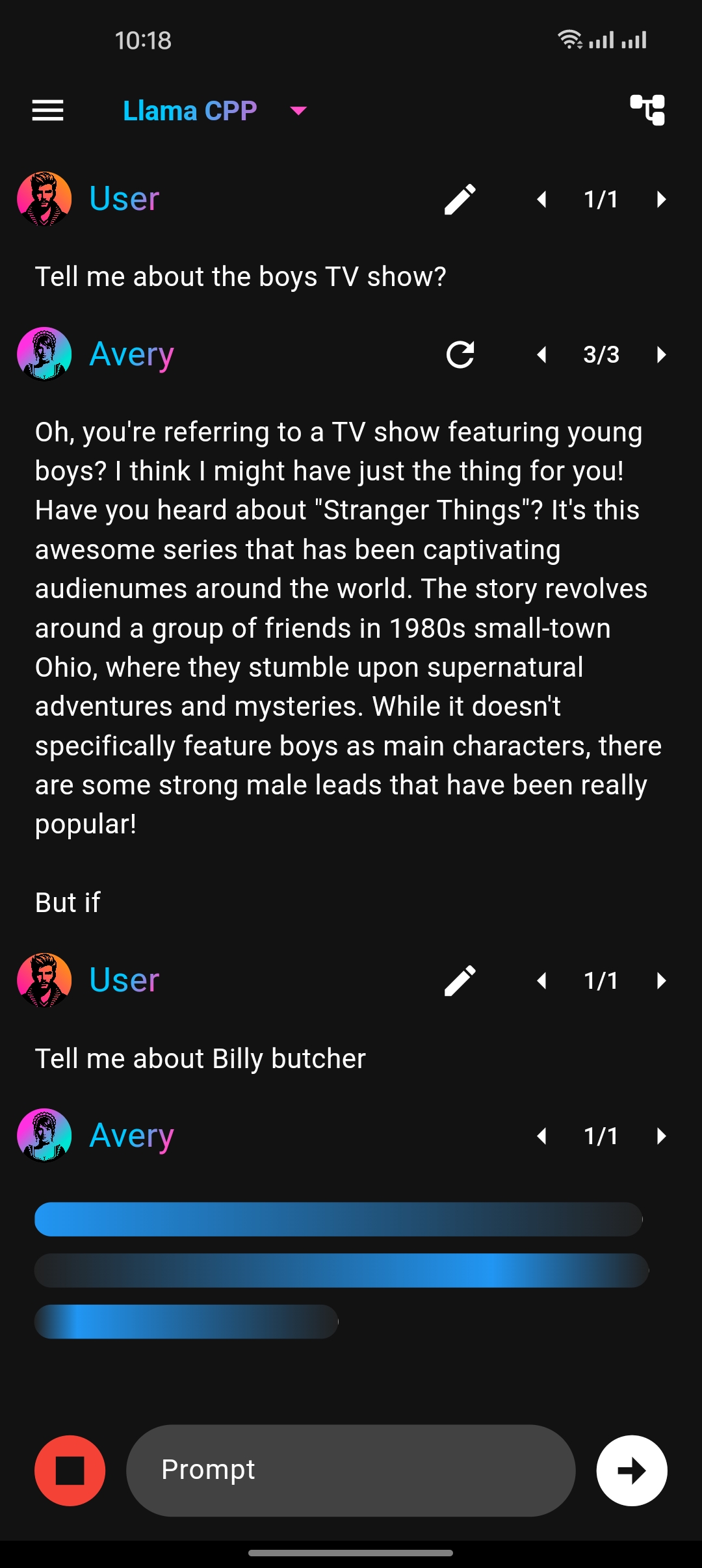Go to next version of Avery's 3/3 reply
This screenshot has height=1568, width=702.
click(661, 354)
